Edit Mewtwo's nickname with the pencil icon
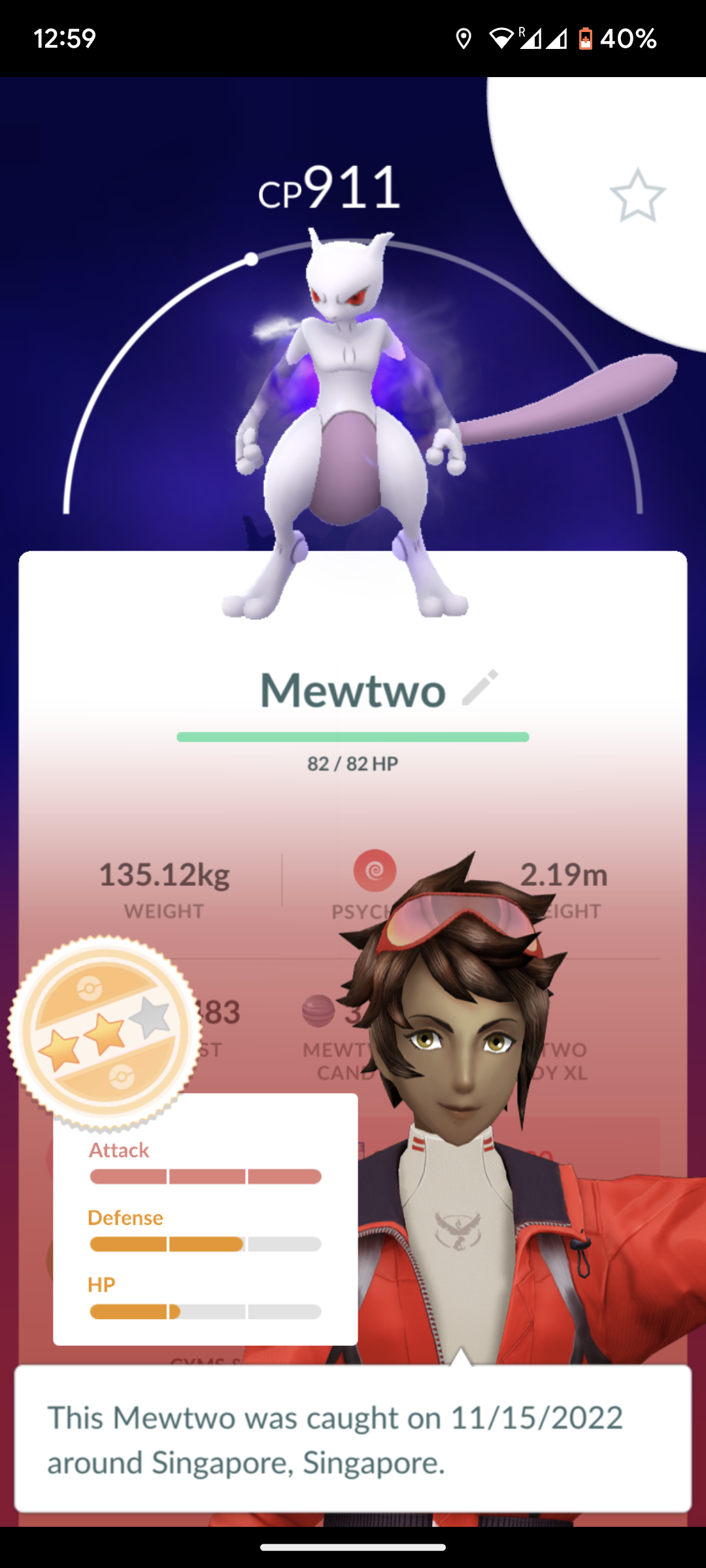This screenshot has height=1568, width=706. click(480, 687)
